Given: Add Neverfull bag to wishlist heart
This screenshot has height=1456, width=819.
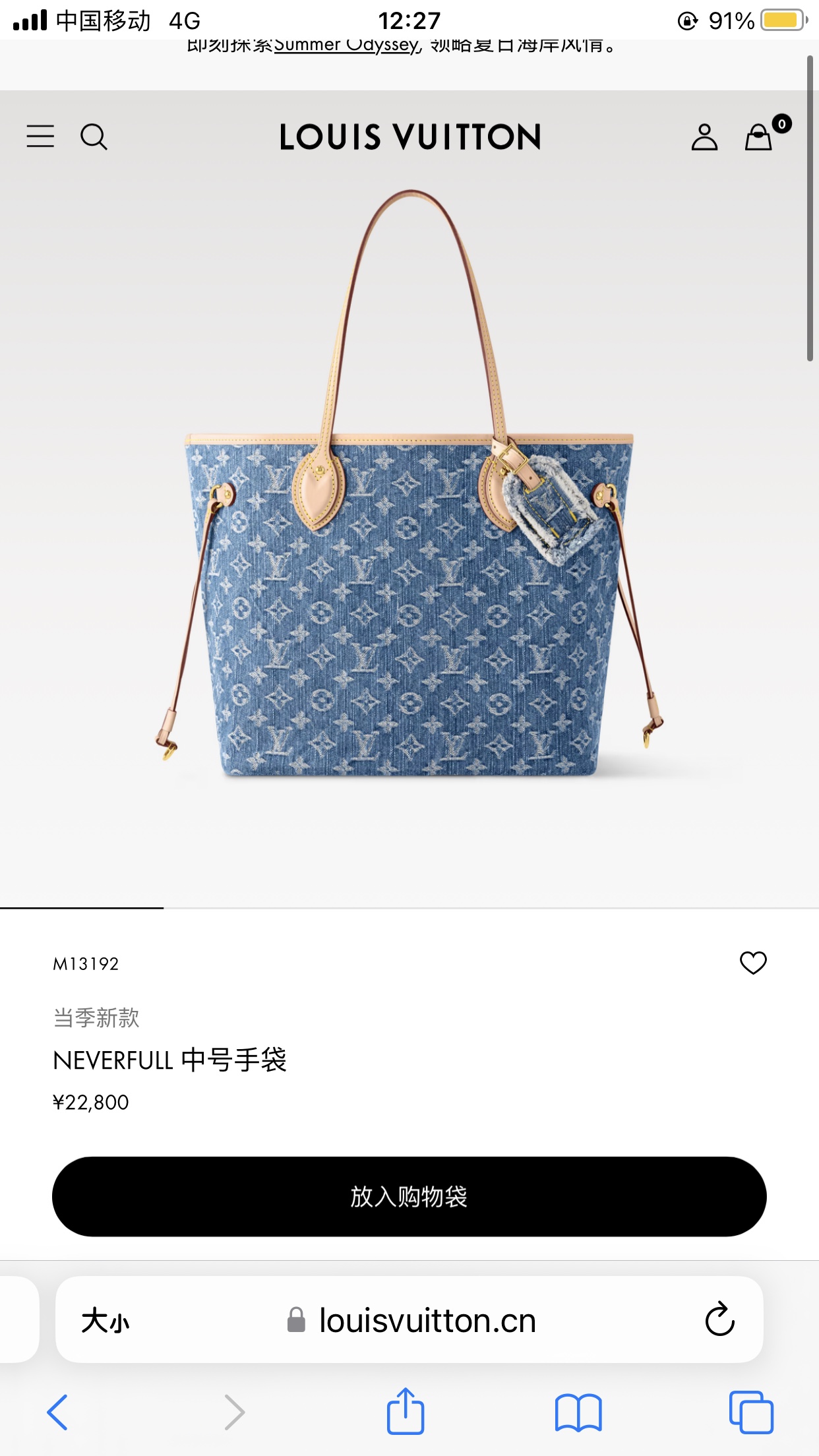Looking at the screenshot, I should pos(753,963).
